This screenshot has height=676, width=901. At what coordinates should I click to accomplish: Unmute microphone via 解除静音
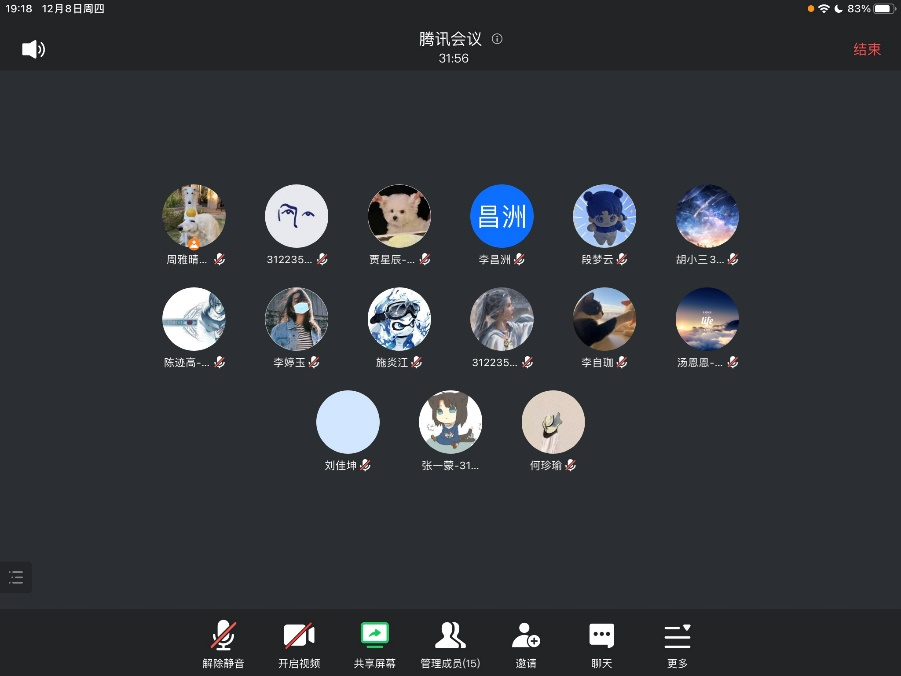coord(223,643)
